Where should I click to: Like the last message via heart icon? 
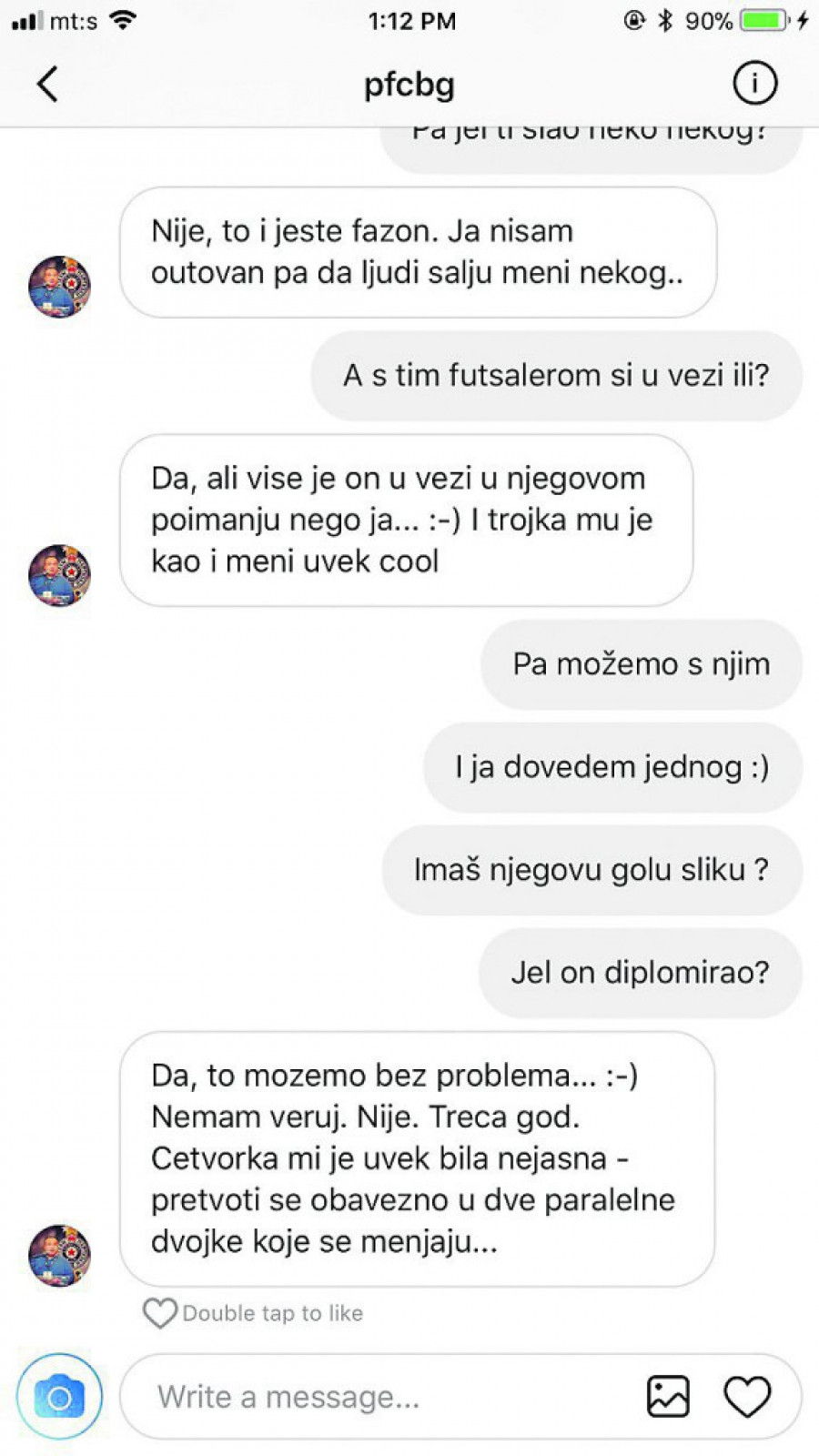point(160,1313)
